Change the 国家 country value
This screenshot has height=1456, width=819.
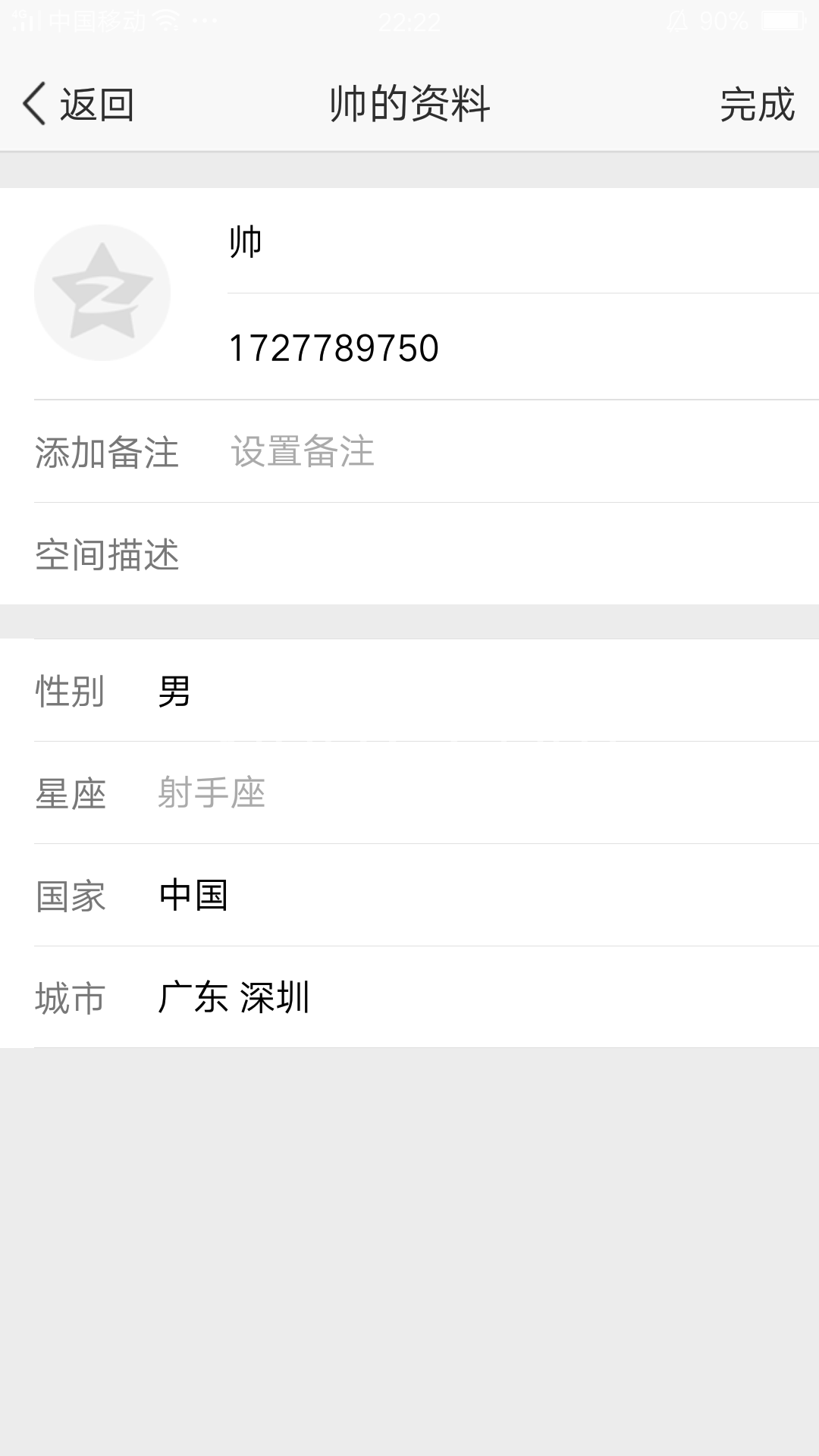[409, 896]
